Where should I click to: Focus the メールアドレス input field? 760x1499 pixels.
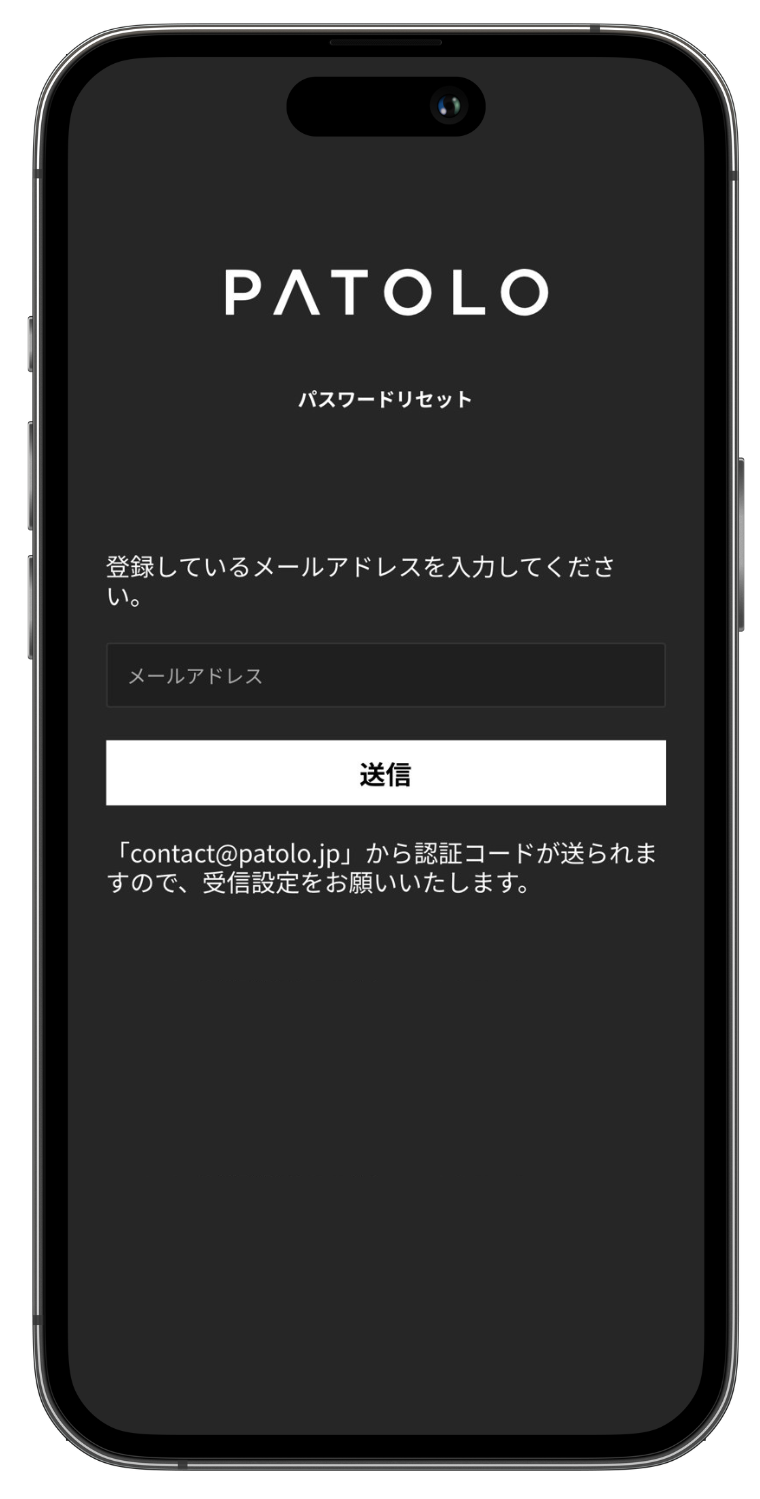point(385,675)
